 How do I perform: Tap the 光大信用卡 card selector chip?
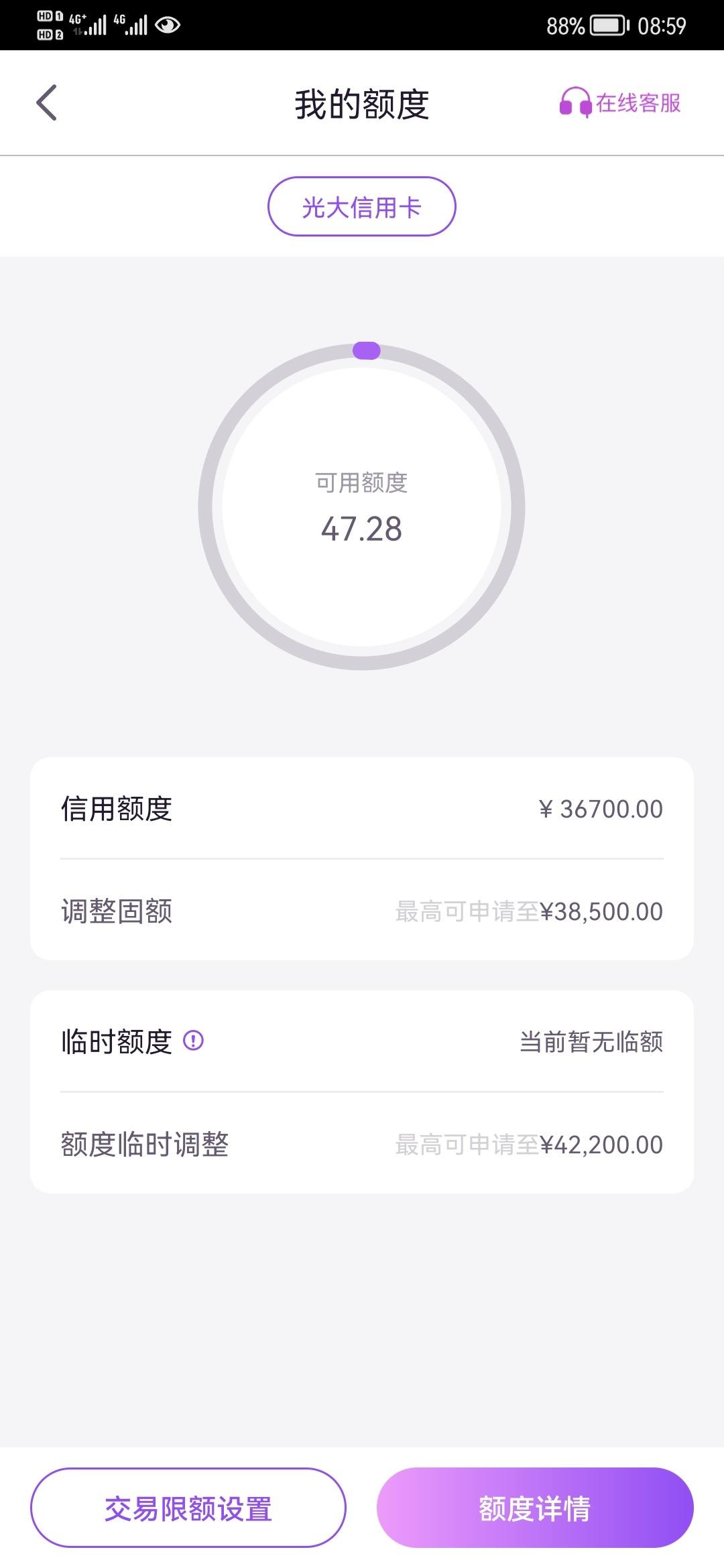(362, 206)
